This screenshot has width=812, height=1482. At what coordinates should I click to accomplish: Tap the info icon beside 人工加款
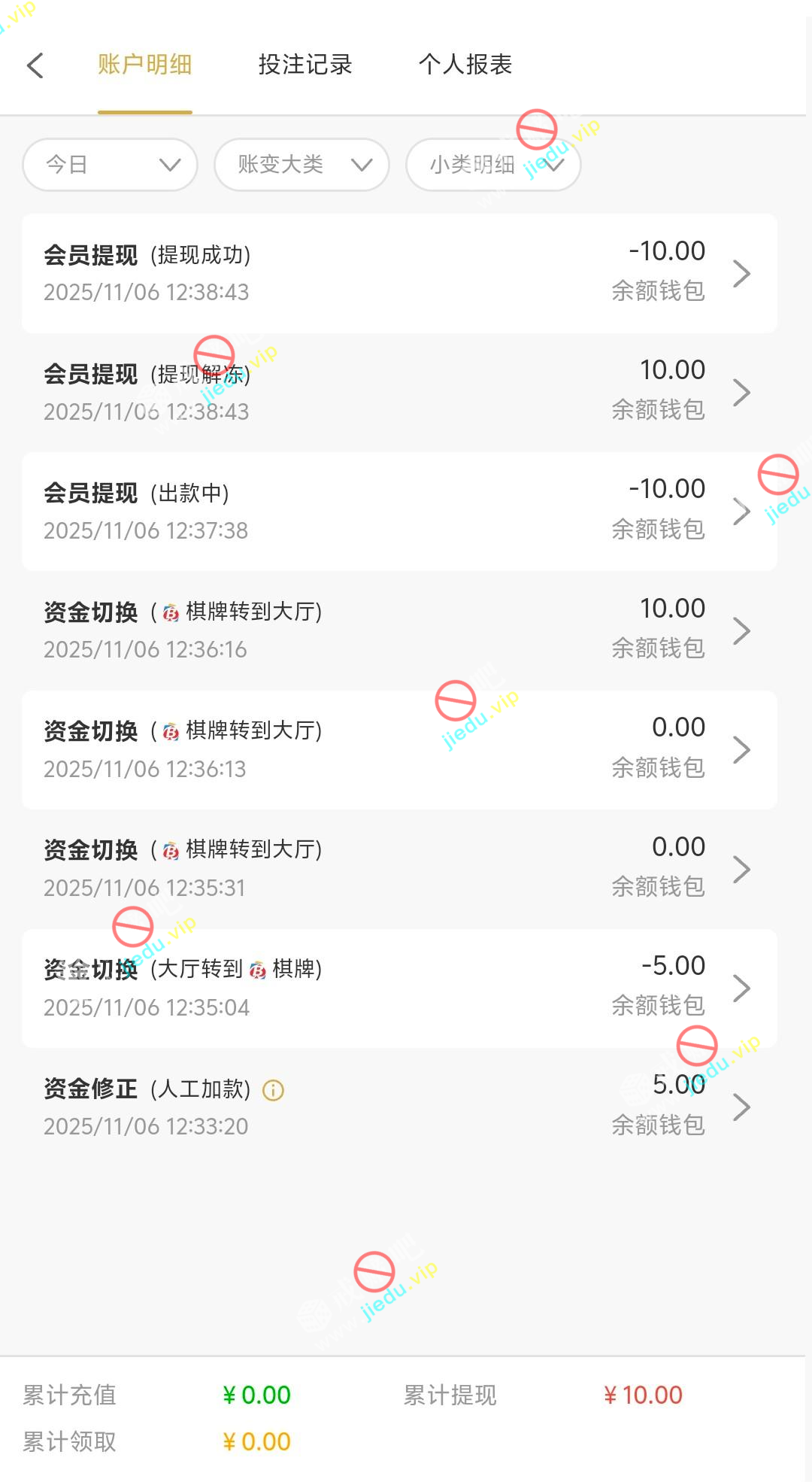273,1090
